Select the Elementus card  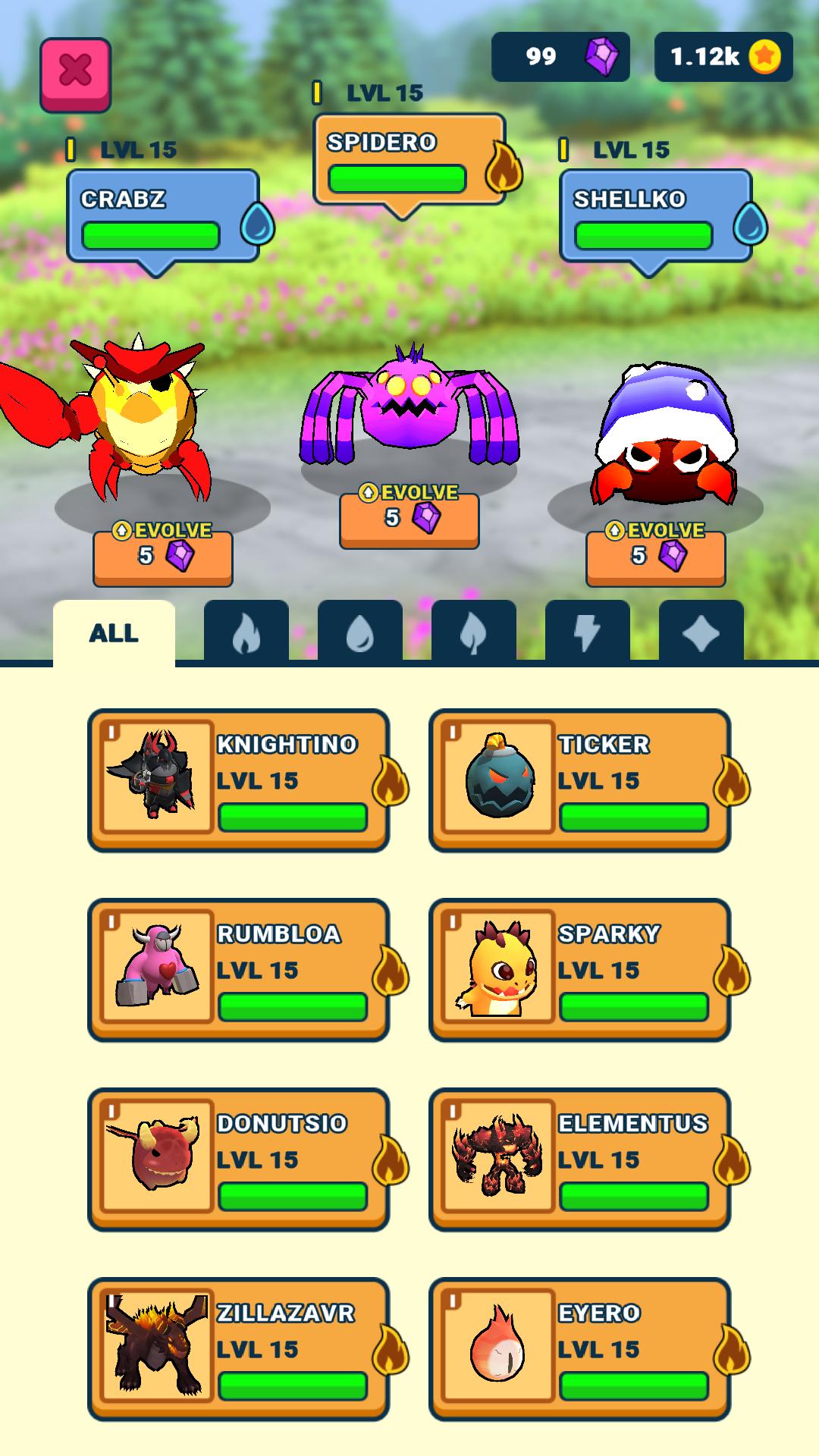(580, 1159)
